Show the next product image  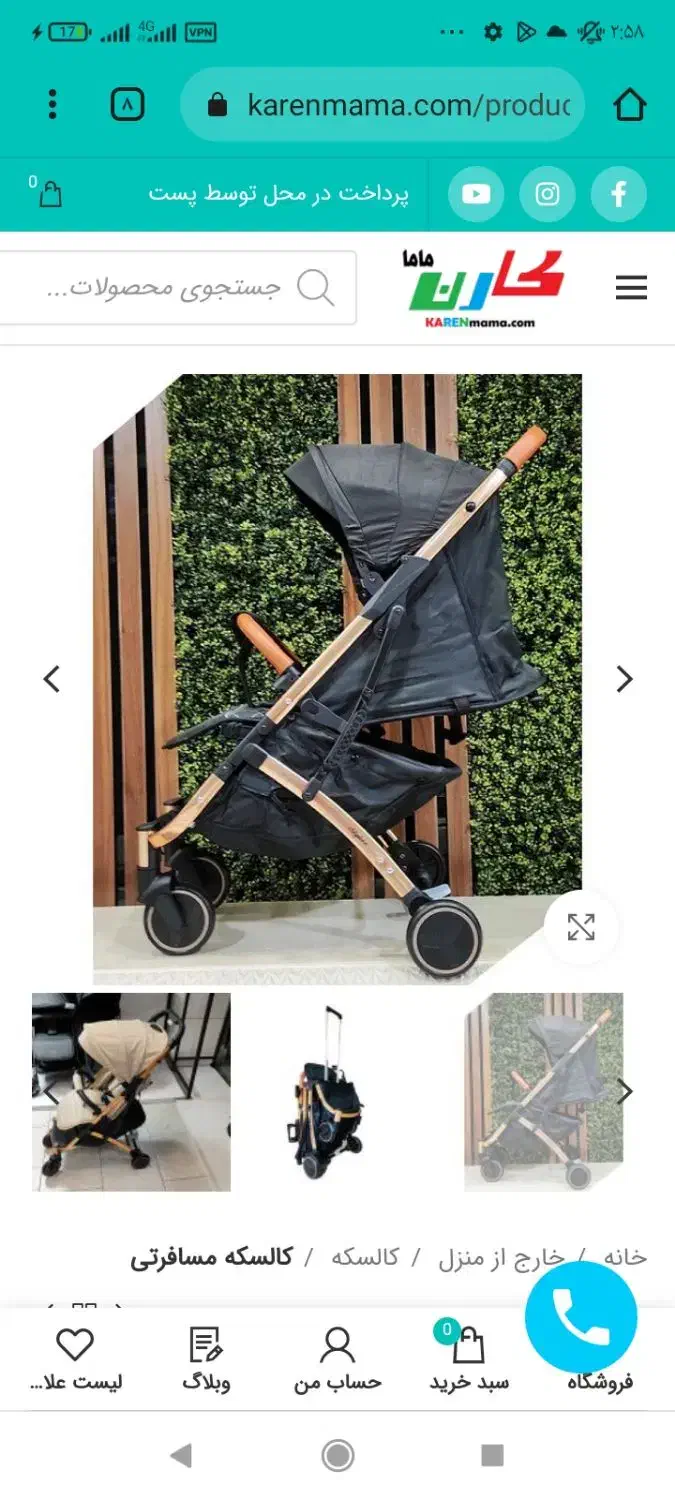625,680
